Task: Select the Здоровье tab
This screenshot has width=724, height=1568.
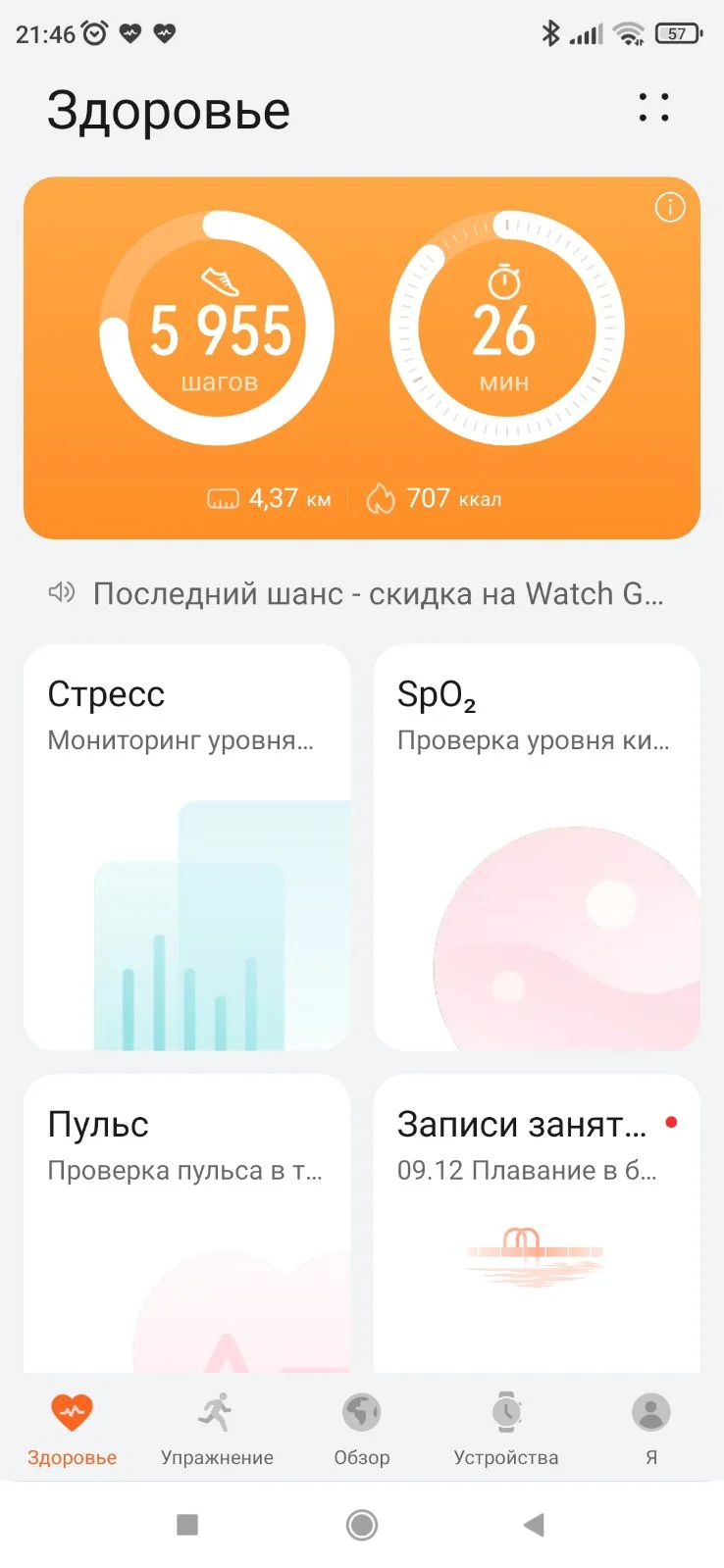Action: 72,1428
